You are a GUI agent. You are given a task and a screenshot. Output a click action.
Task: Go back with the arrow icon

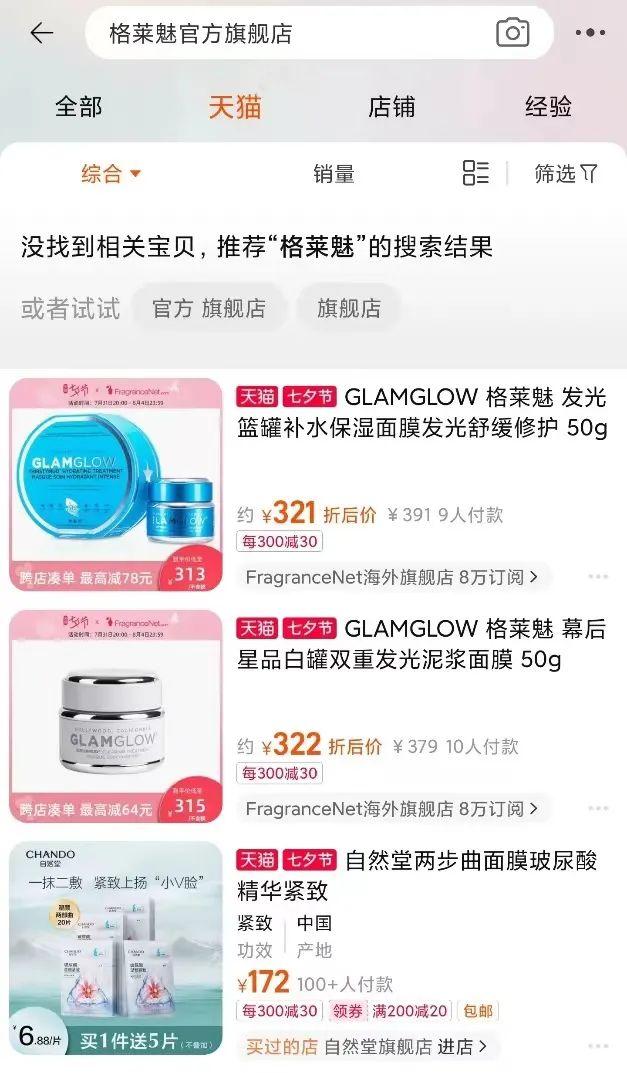pos(41,33)
